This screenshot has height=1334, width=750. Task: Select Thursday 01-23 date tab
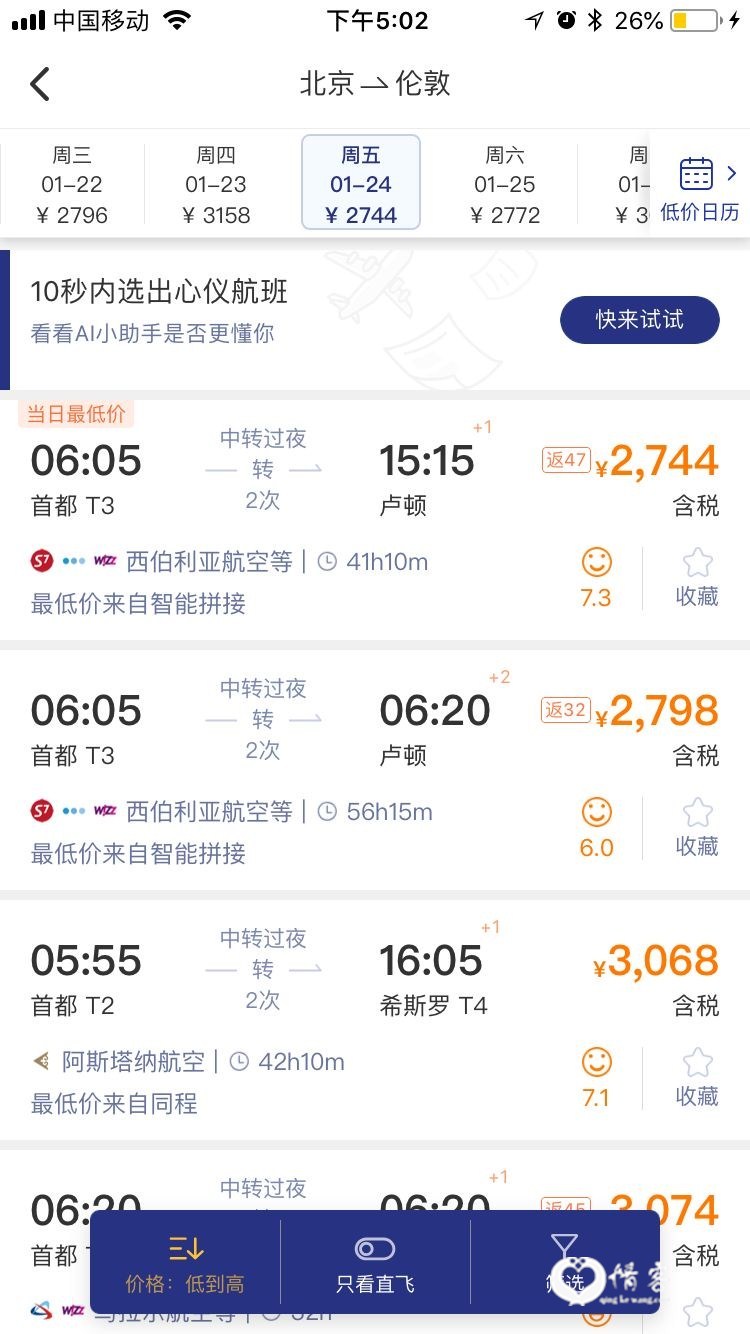pos(216,184)
